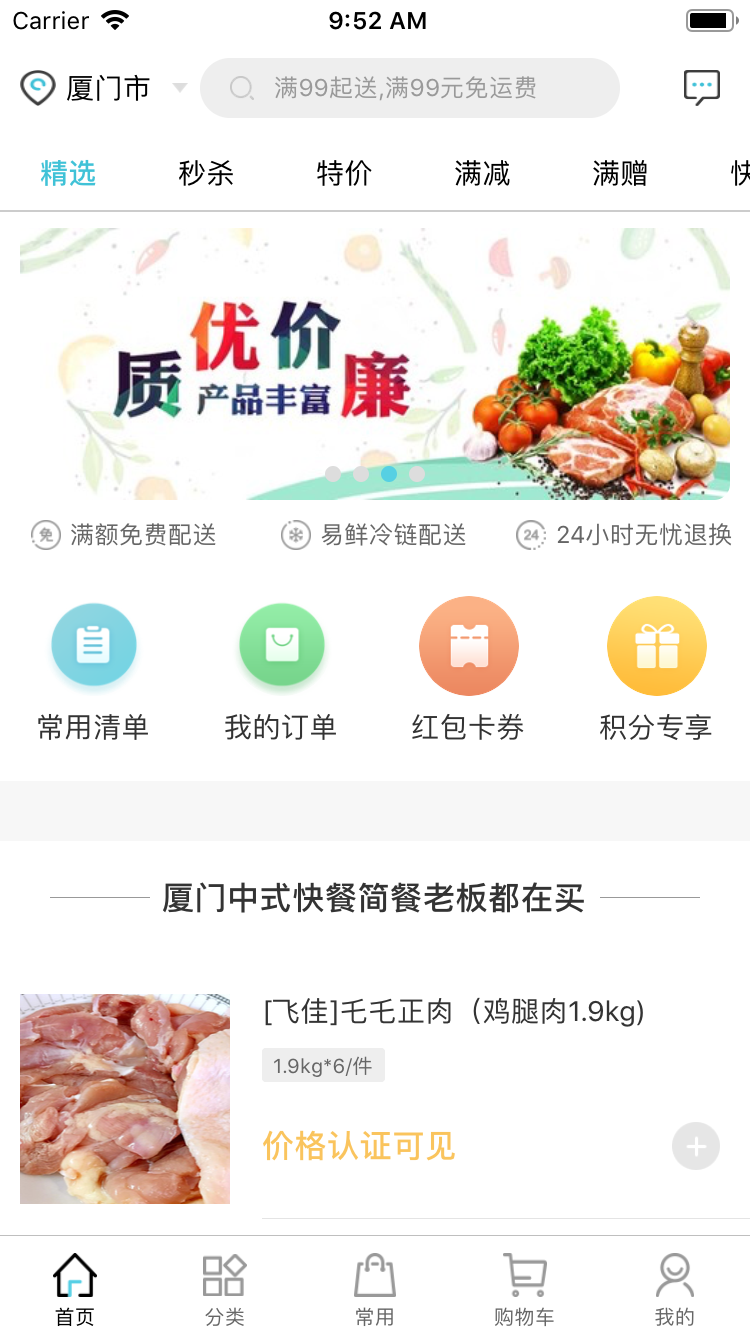Open the 常用 frequent items section
The width and height of the screenshot is (750, 1334).
pos(374,1285)
